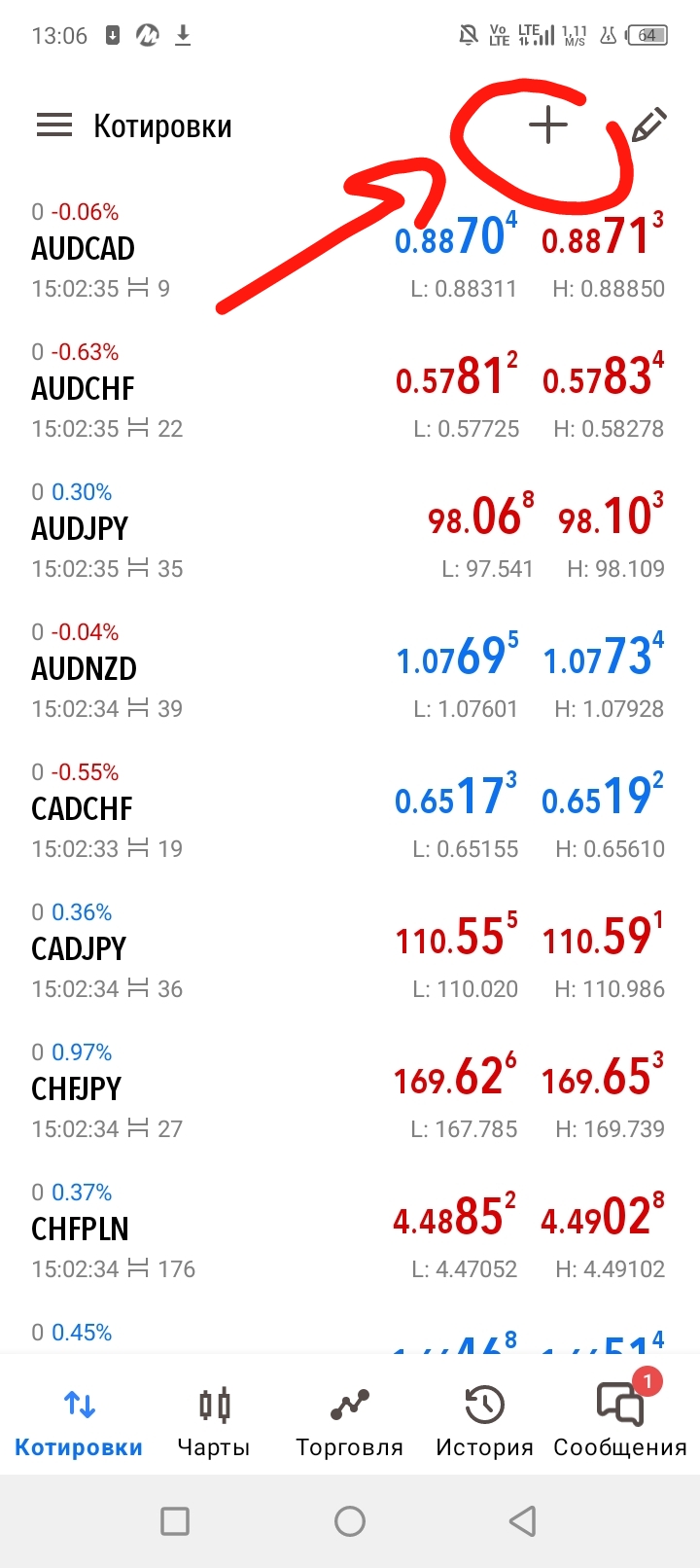Edit the quotes list with pencil icon

(x=648, y=125)
